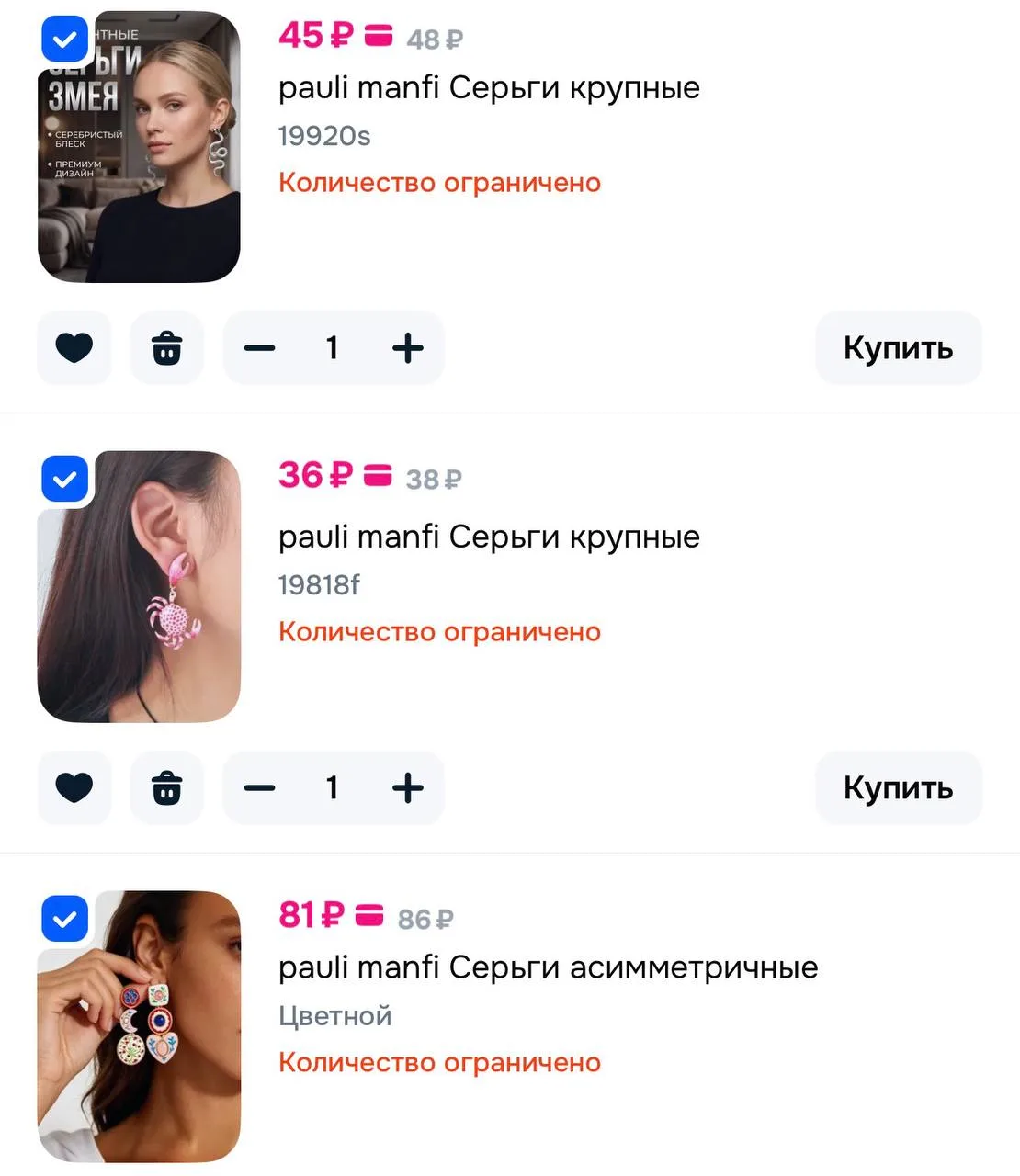Delete the 19920s earrings from cart
Screen dimensions: 1020x1176
tap(166, 348)
